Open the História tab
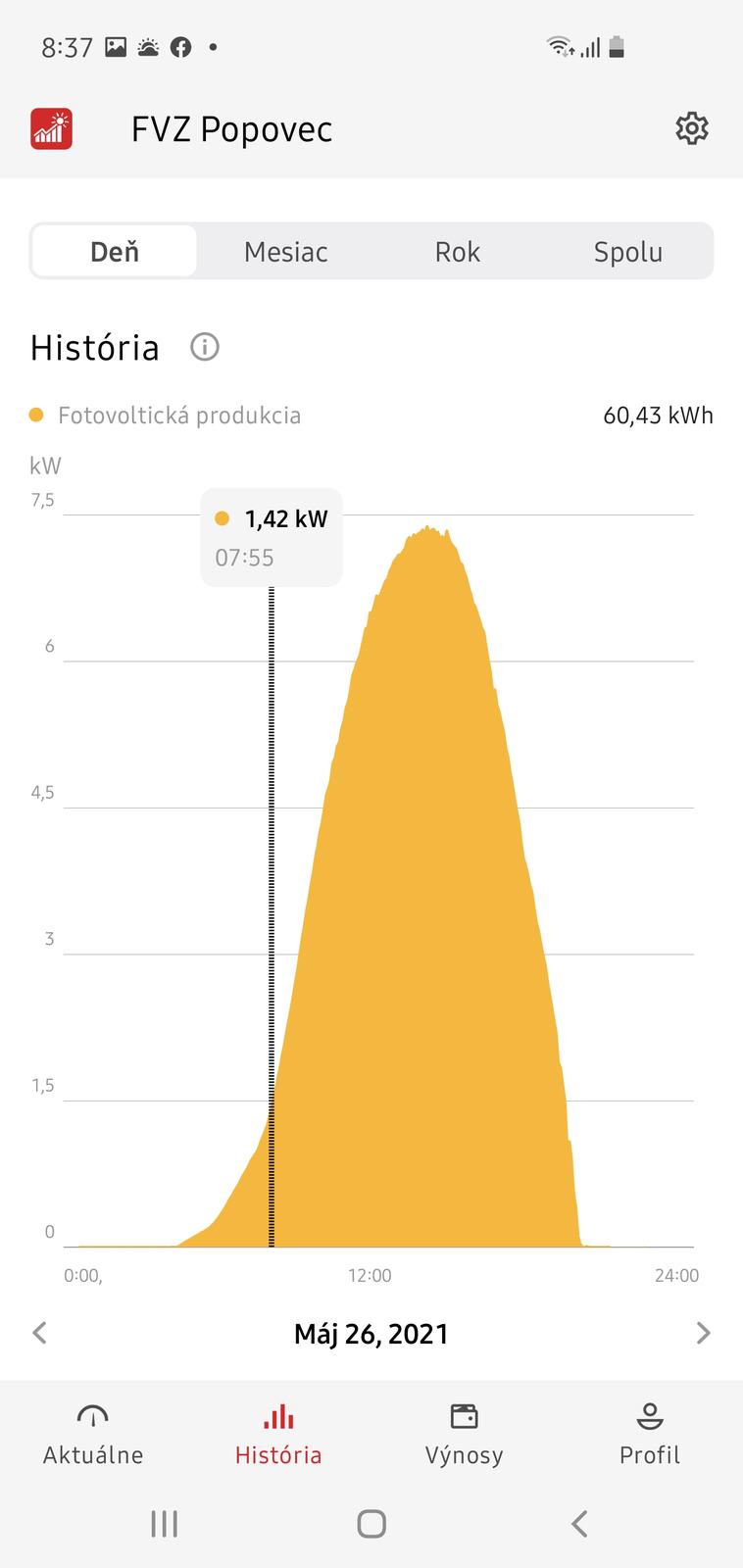This screenshot has height=1568, width=743. 278,1434
